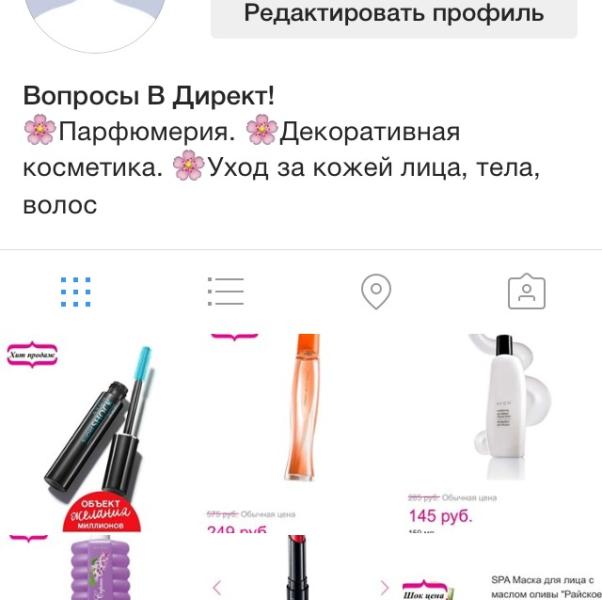This screenshot has height=600, width=602.
Task: Open the white lotion bottle post
Action: click(502, 432)
